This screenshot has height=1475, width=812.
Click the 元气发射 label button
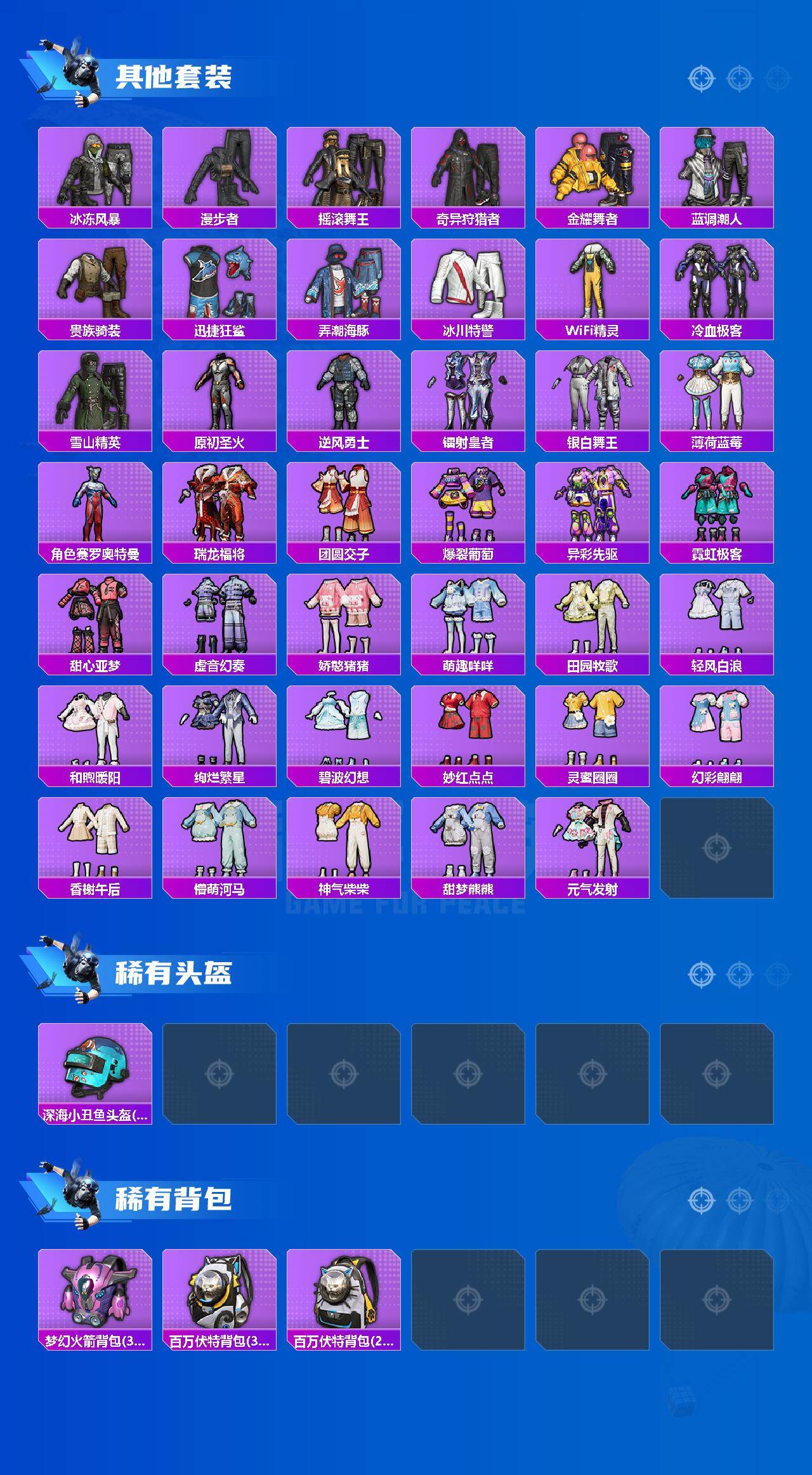(594, 890)
